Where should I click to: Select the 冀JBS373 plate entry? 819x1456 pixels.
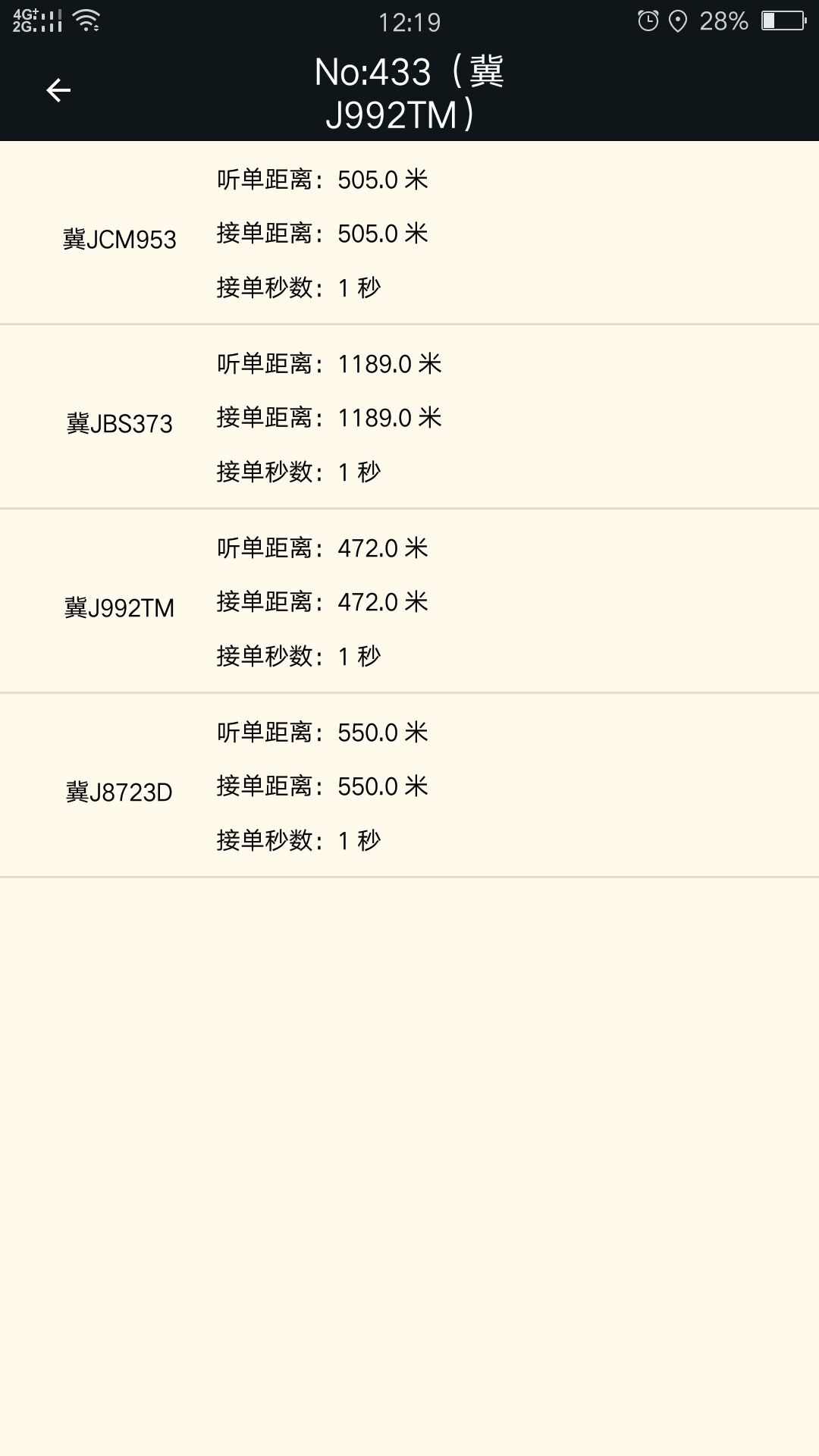pos(118,424)
